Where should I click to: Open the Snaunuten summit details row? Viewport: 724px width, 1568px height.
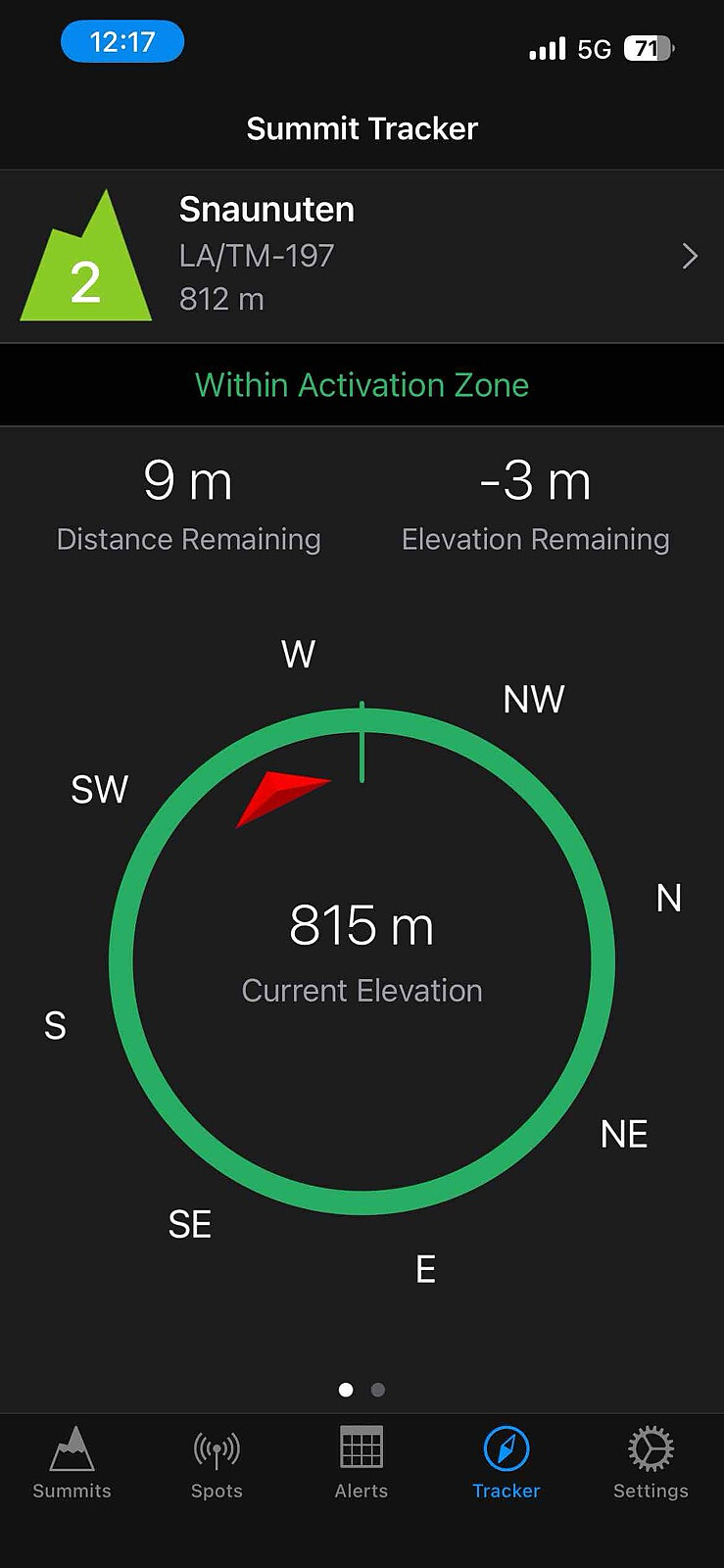click(362, 256)
